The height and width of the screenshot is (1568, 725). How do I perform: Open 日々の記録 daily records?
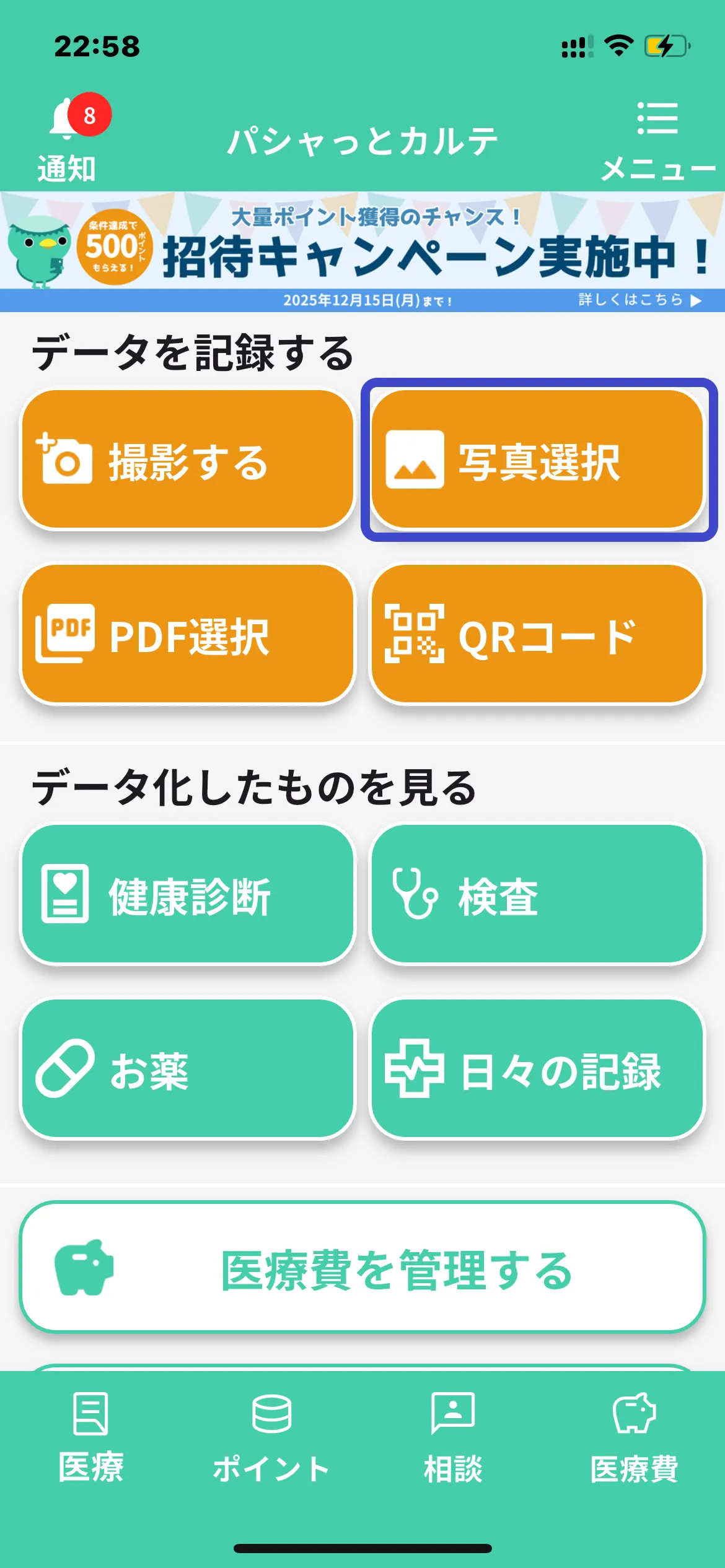(x=537, y=1069)
